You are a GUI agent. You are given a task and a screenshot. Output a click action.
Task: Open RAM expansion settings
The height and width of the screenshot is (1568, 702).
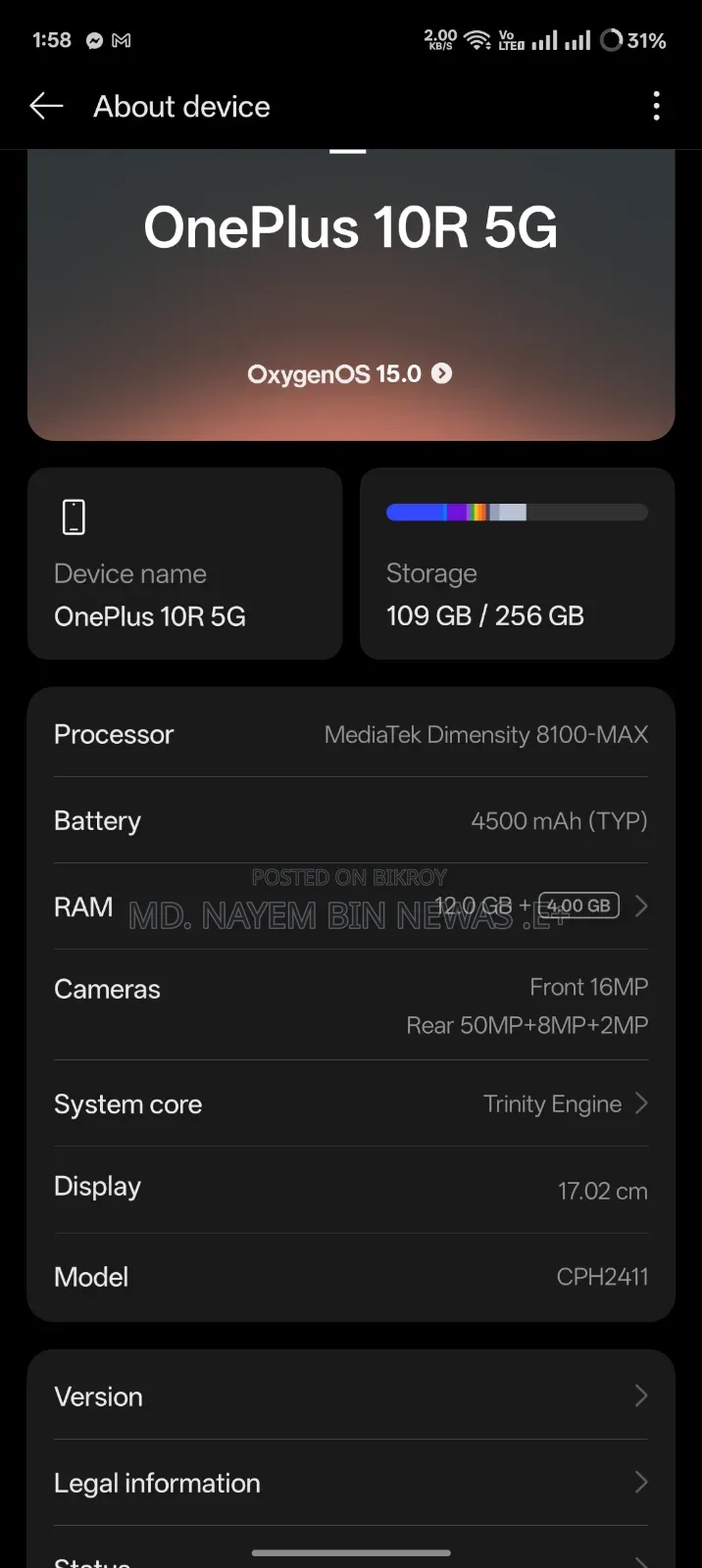point(351,906)
